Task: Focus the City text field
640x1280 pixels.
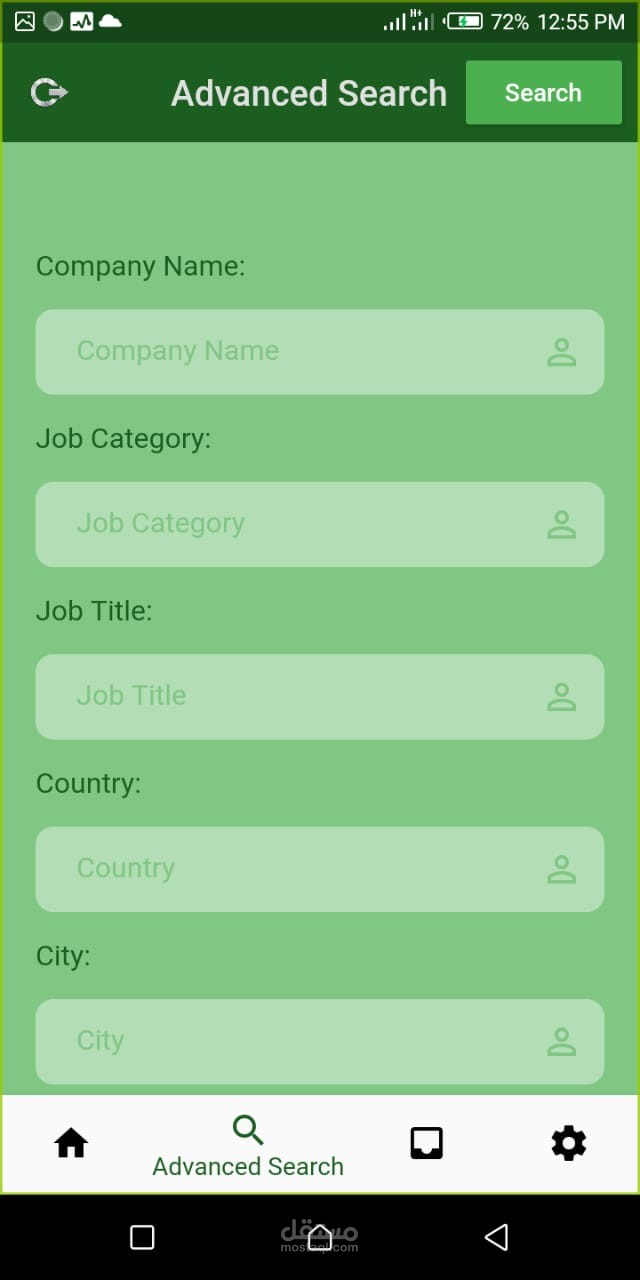Action: point(320,1041)
